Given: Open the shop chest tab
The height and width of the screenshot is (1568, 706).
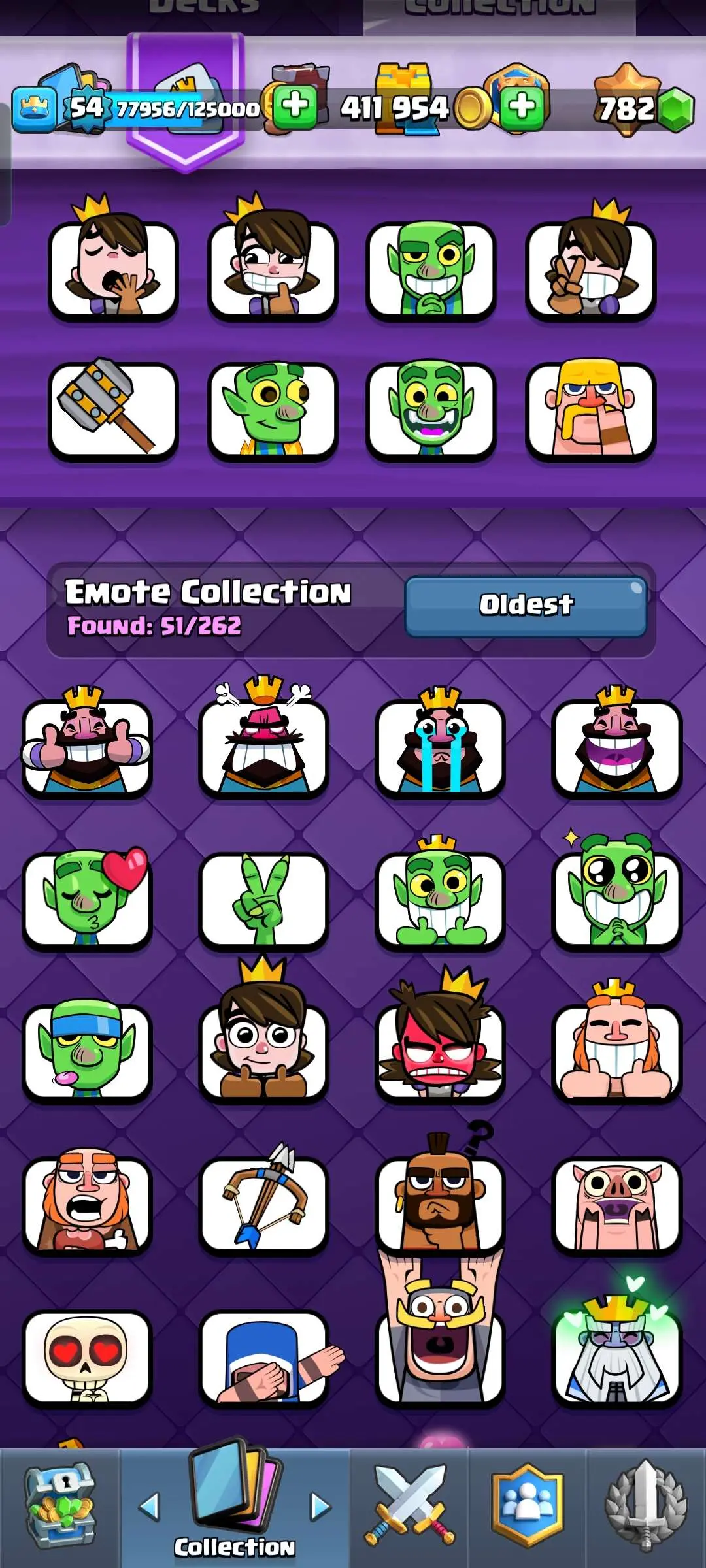Looking at the screenshot, I should (x=59, y=1505).
